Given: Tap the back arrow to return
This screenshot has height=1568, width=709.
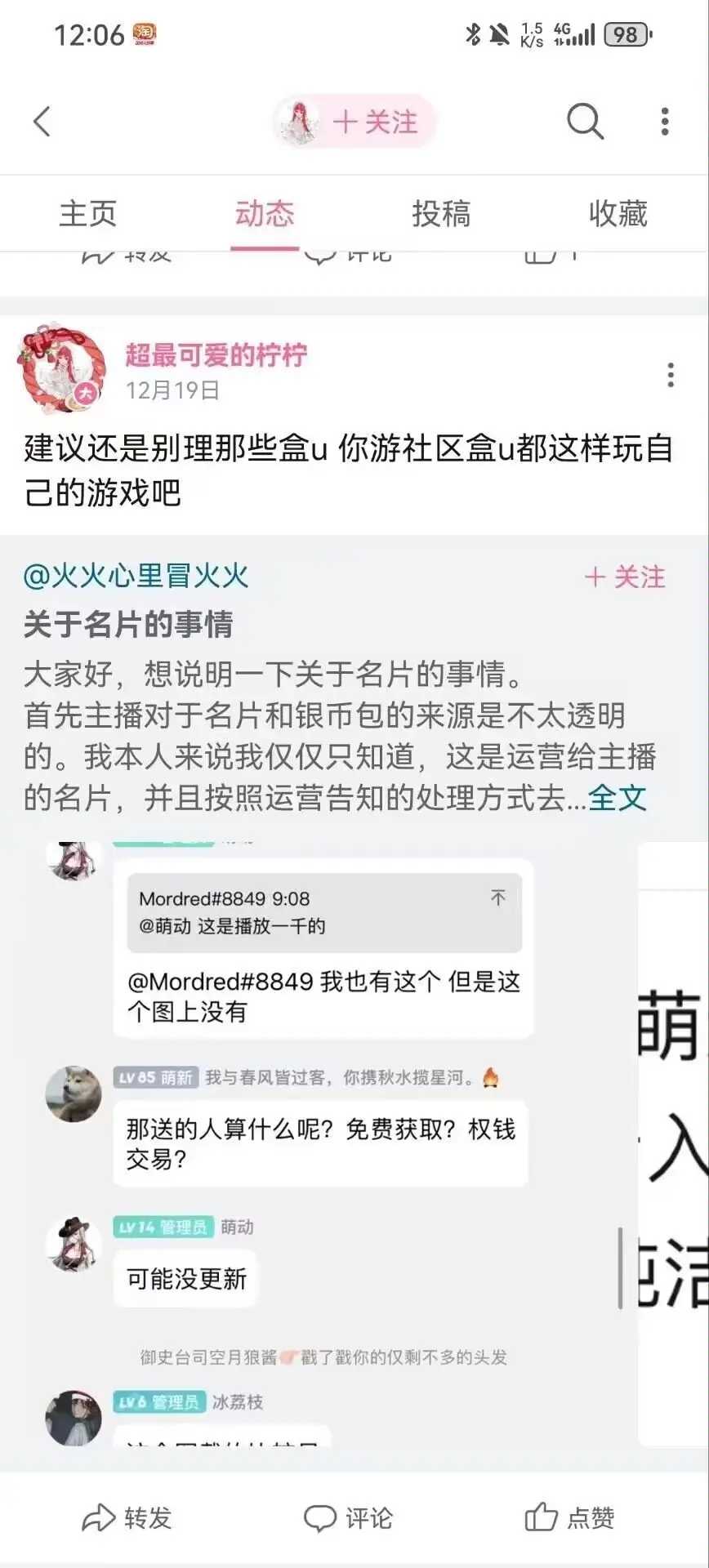Looking at the screenshot, I should [42, 120].
